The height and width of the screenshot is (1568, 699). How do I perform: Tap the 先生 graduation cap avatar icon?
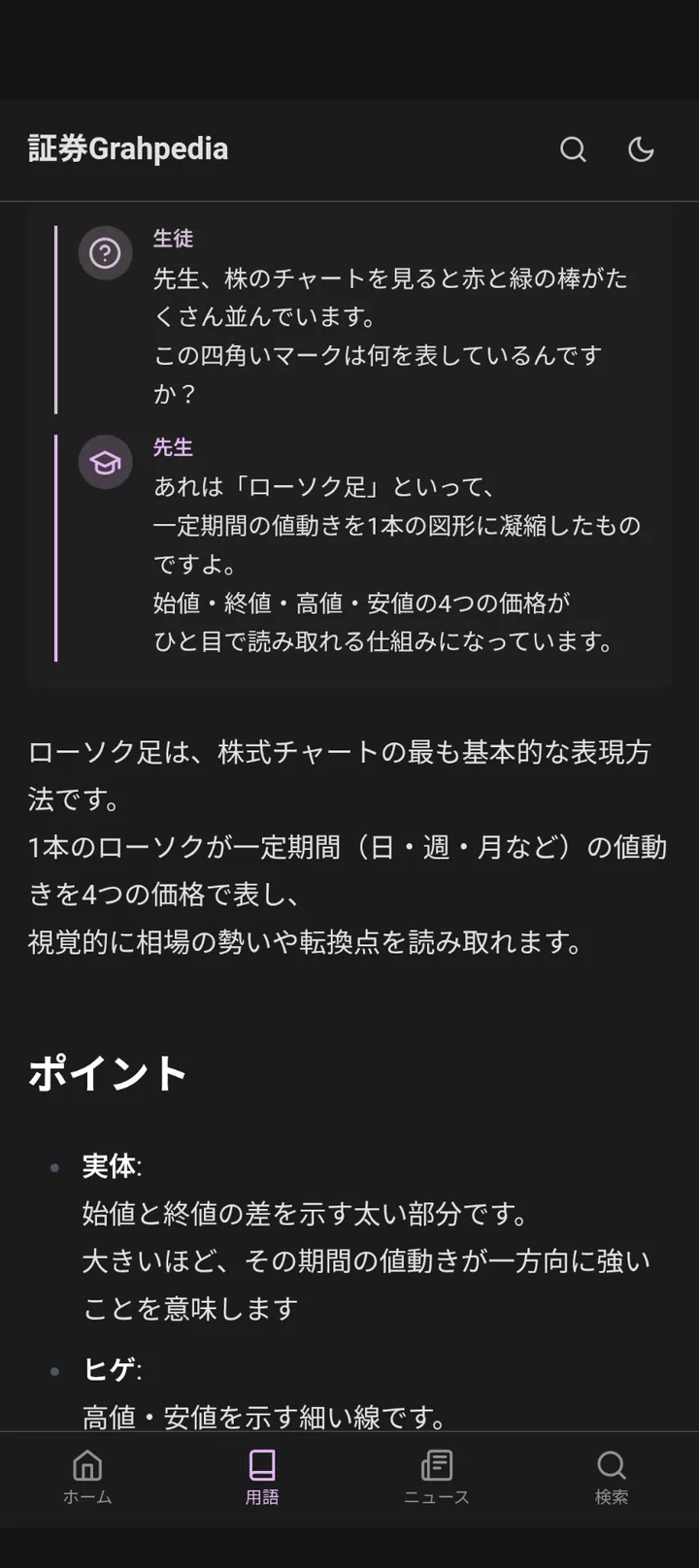pos(105,462)
